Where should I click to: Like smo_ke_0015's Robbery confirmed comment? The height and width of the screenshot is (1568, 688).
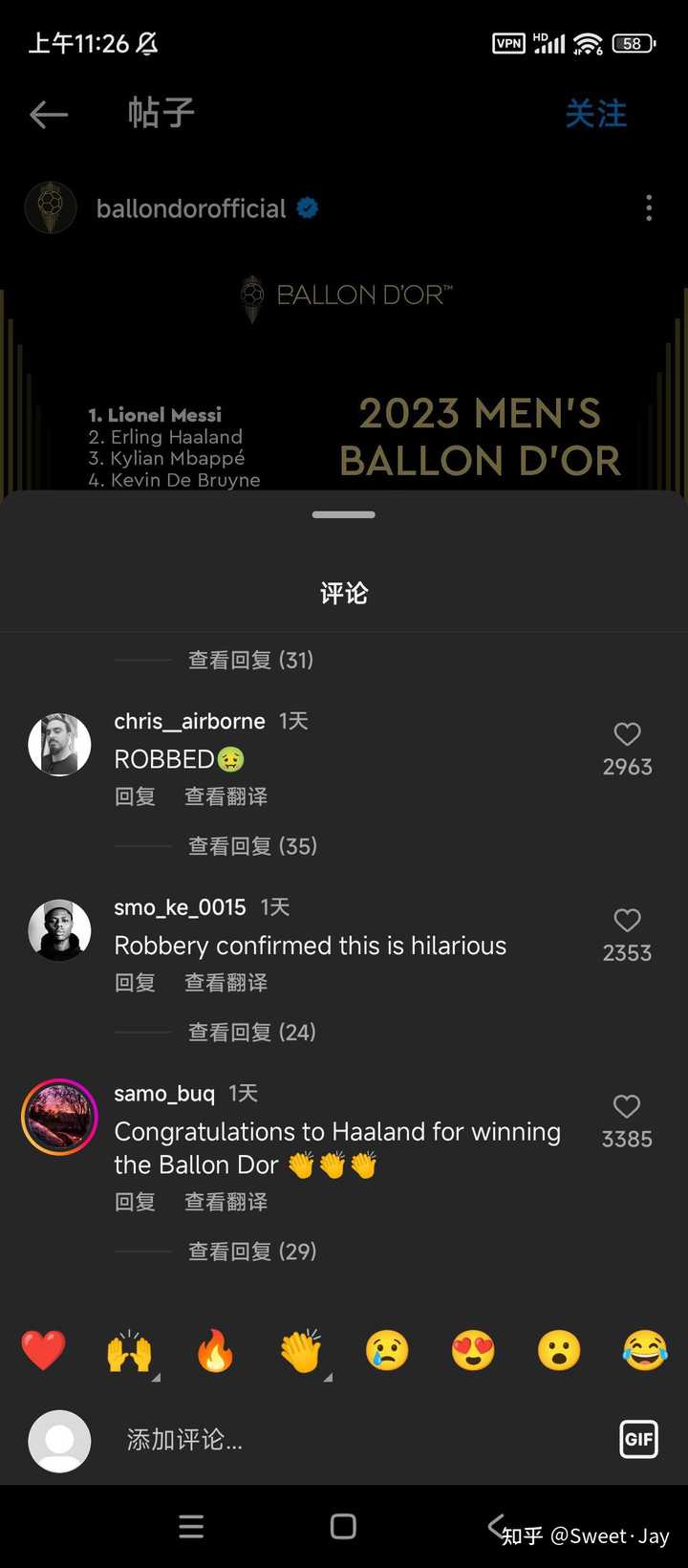(x=627, y=920)
